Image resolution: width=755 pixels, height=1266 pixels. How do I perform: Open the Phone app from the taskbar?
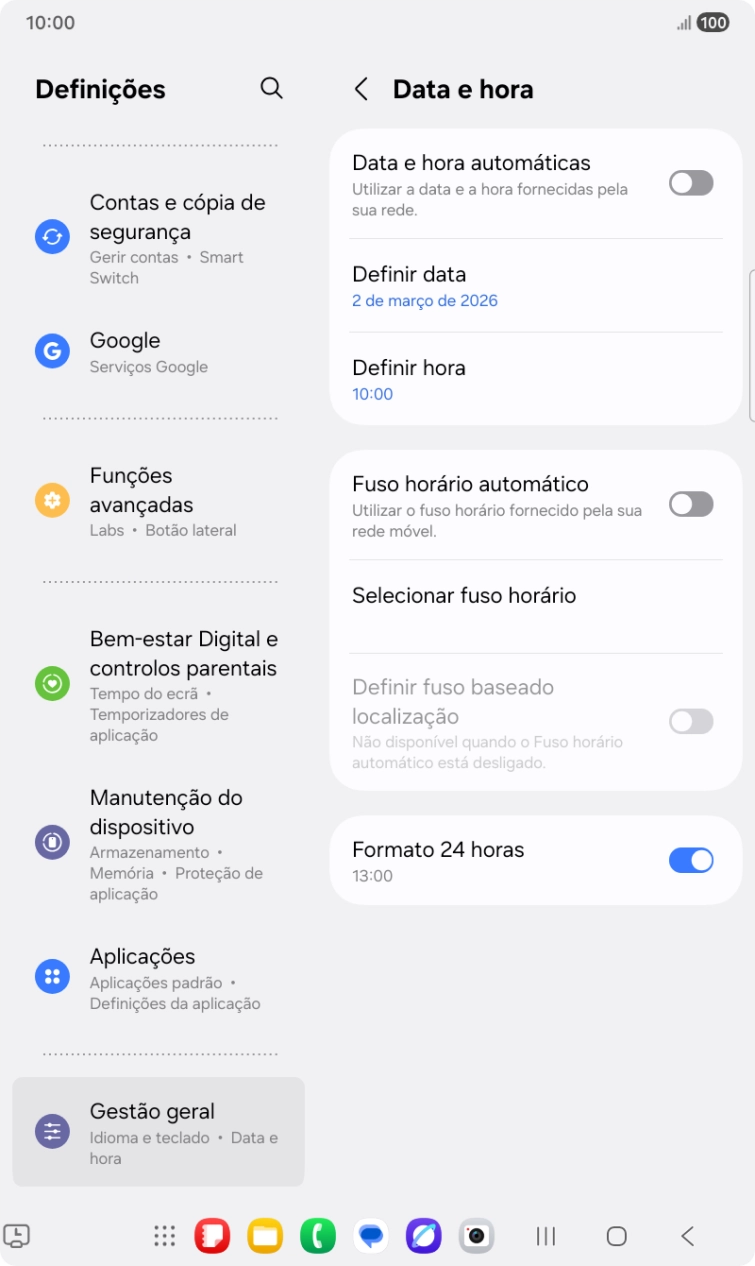pos(317,1237)
